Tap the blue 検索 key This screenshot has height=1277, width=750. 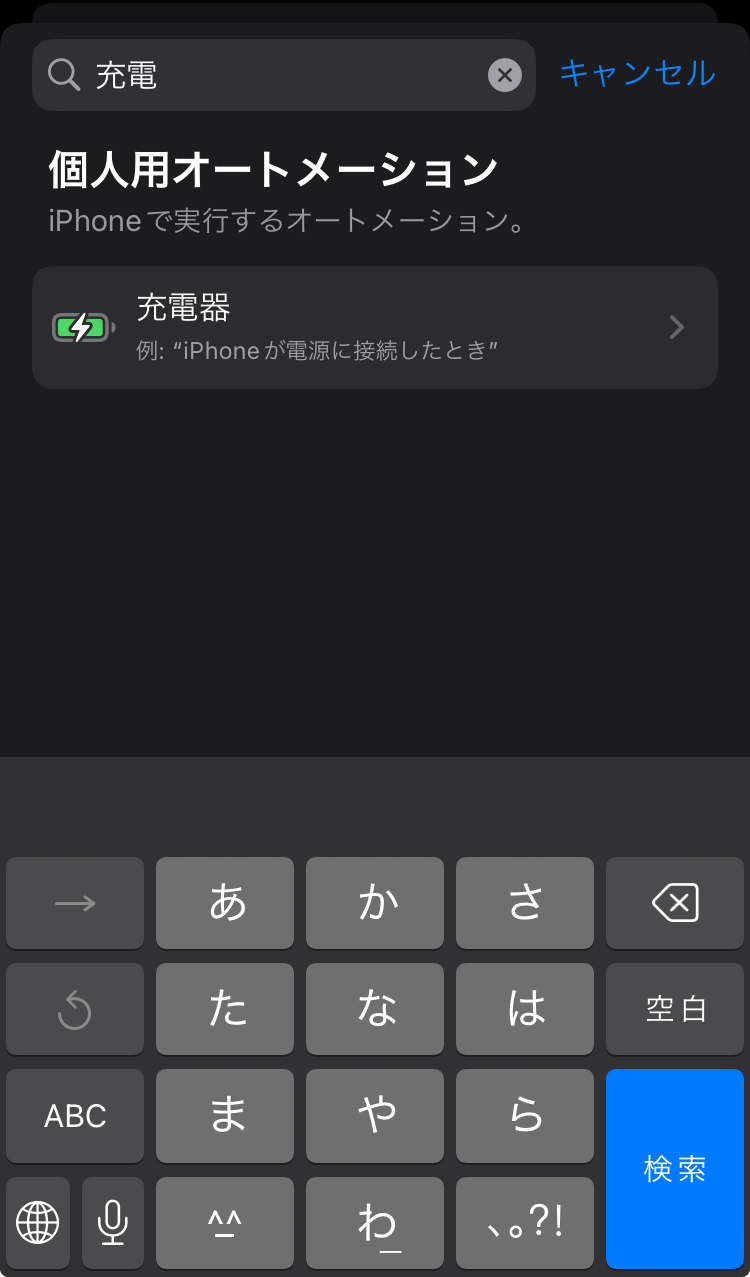[675, 1168]
